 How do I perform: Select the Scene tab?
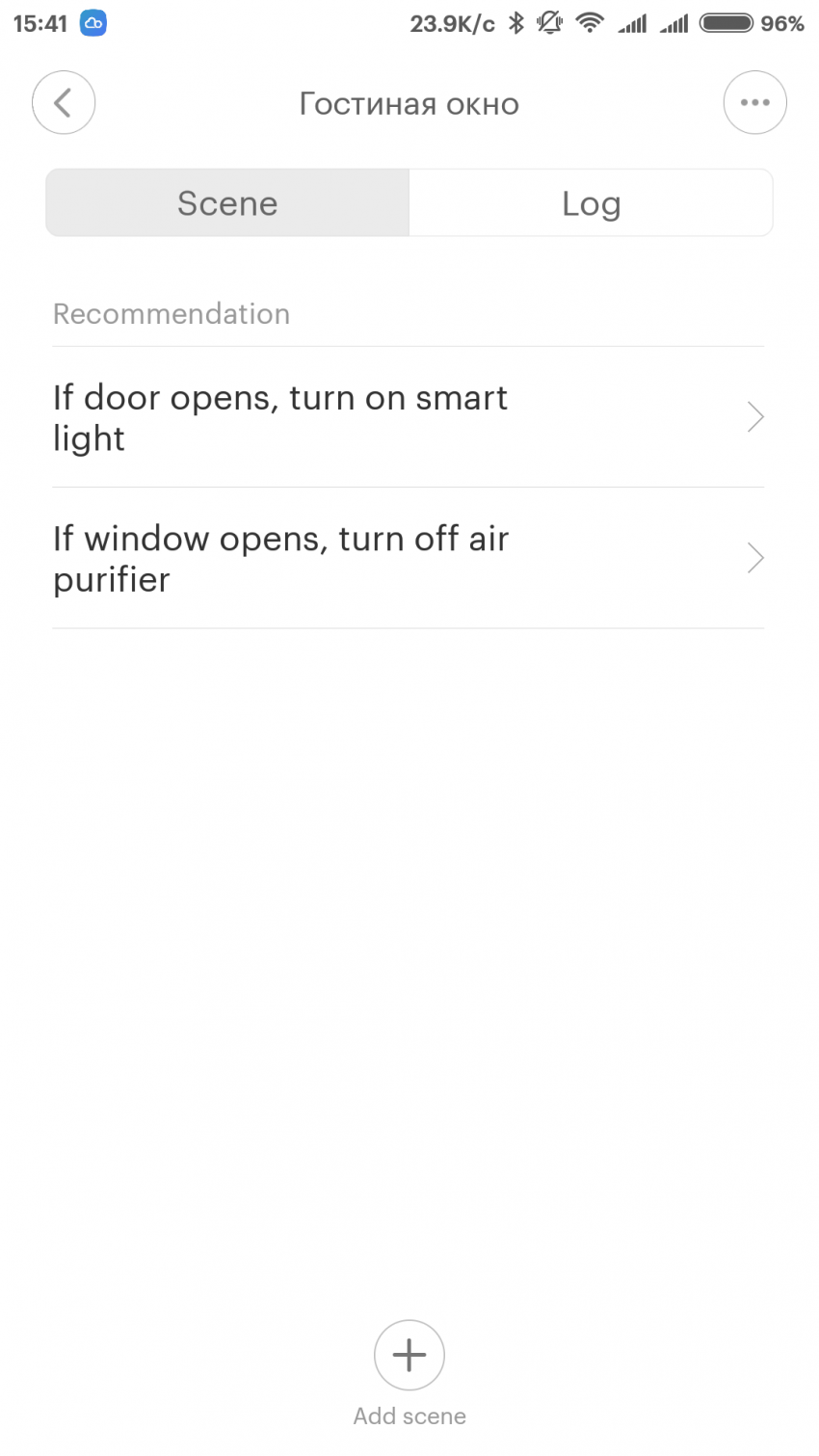(227, 203)
